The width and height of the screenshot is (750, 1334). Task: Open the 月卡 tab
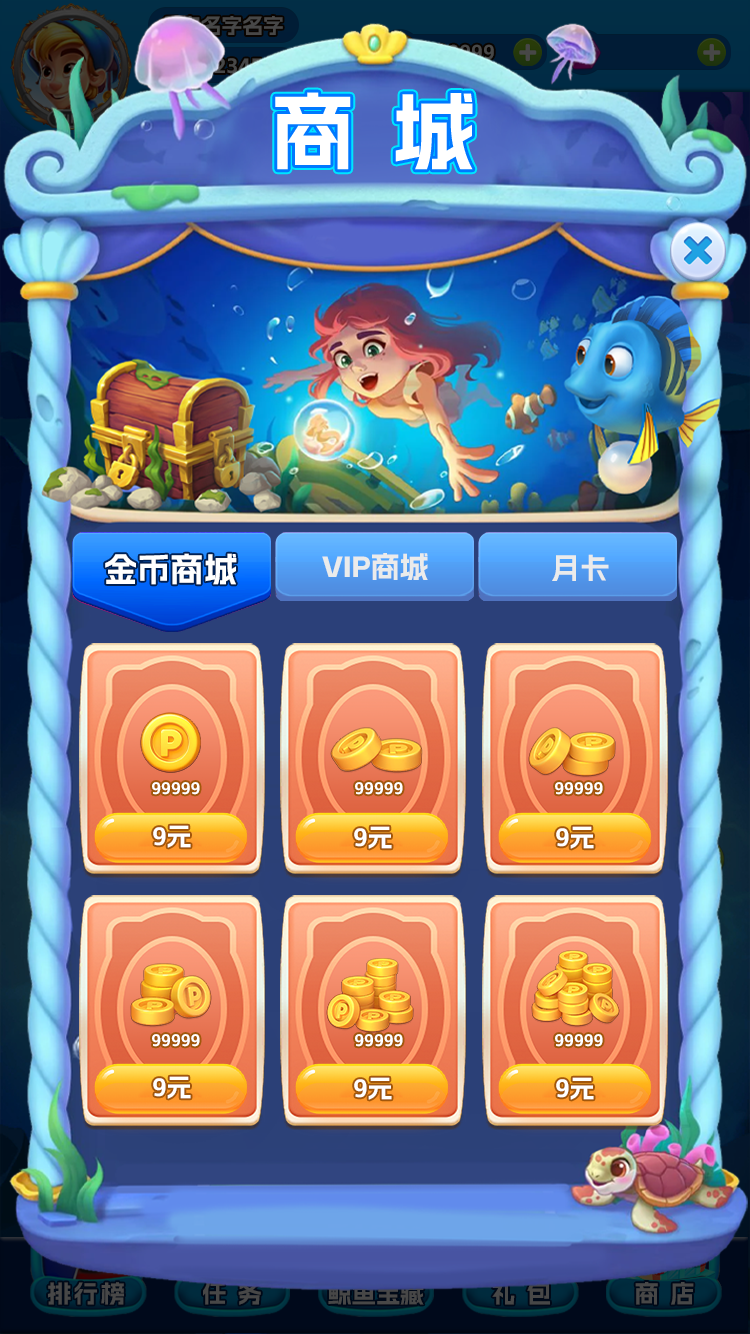[x=578, y=567]
